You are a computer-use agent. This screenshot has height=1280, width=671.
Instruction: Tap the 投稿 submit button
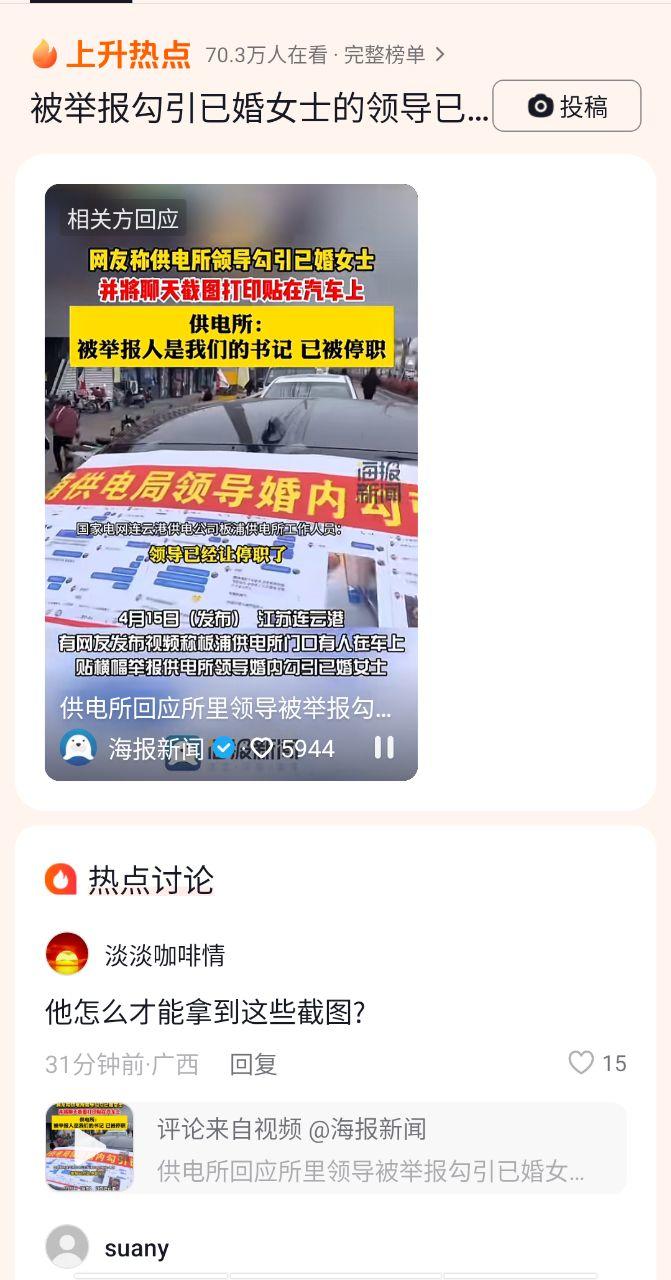(x=567, y=106)
